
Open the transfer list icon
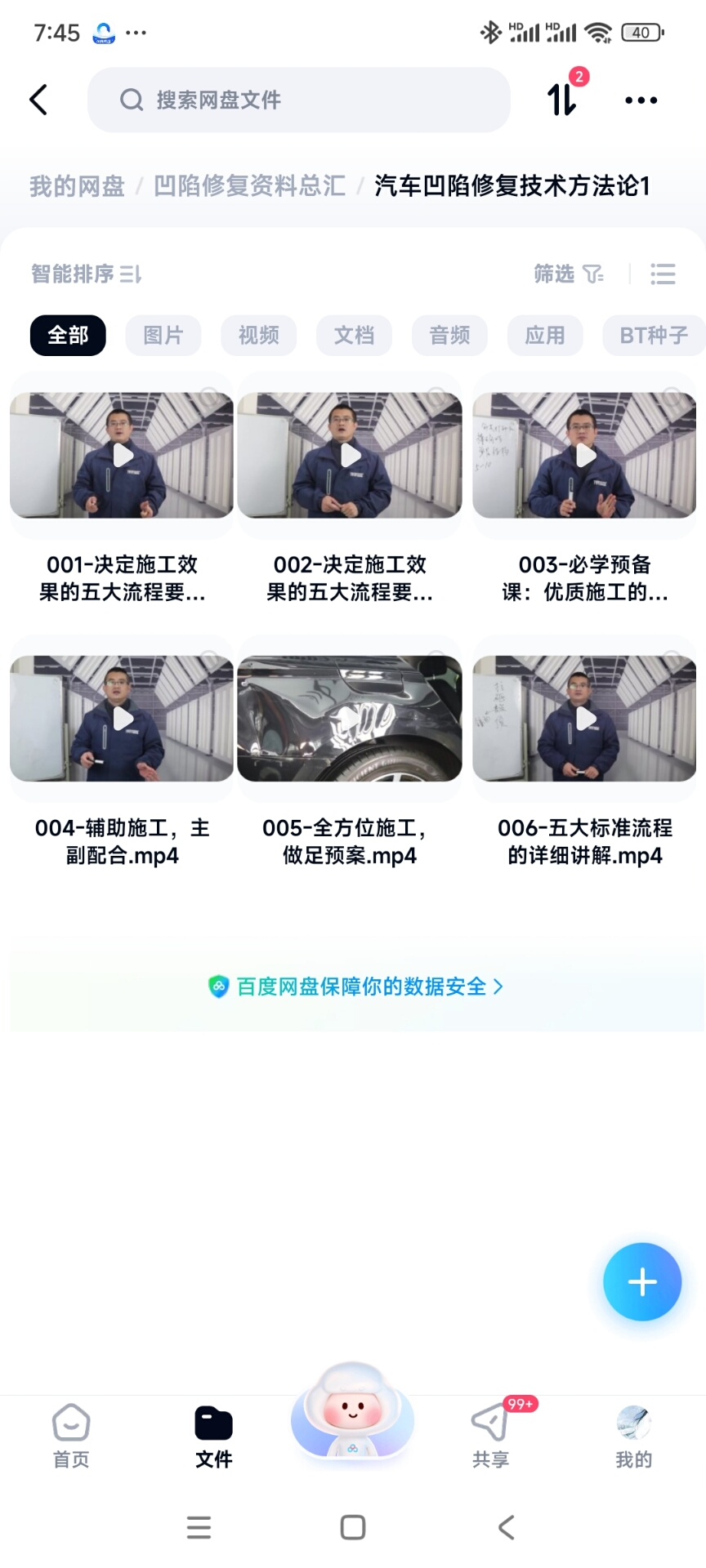562,100
